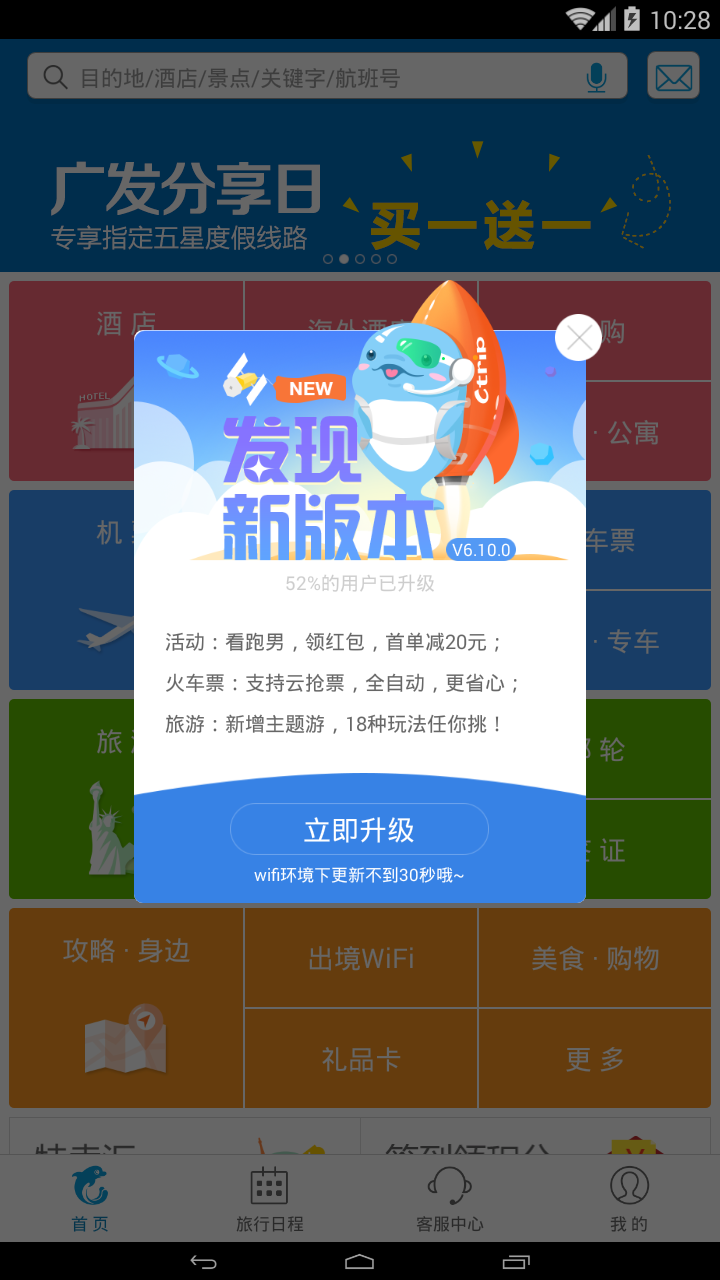The height and width of the screenshot is (1280, 720).
Task: Open 美食·购物 tile
Action: point(595,958)
